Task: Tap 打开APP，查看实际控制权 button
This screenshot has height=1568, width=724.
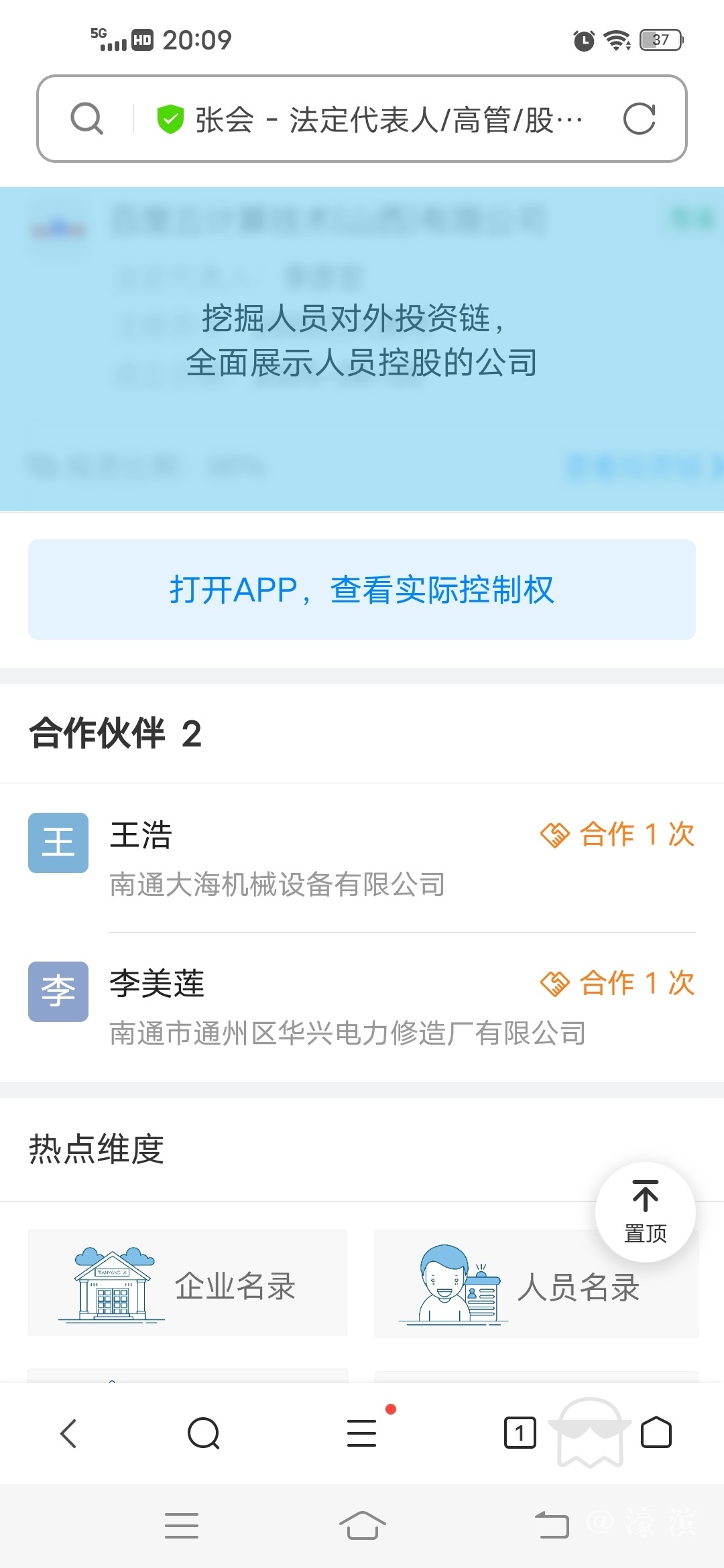Action: pos(362,590)
